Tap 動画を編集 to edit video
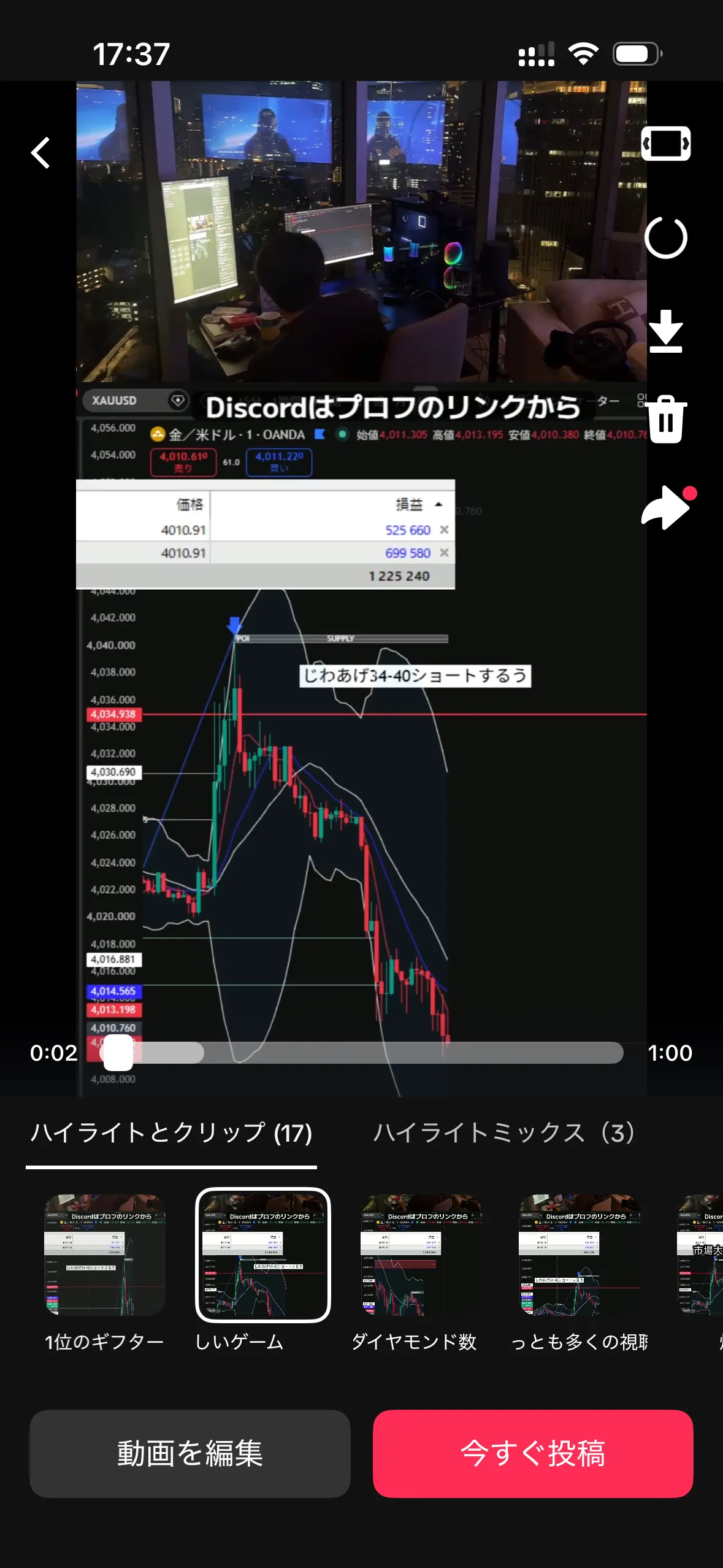The width and height of the screenshot is (723, 1568). click(x=190, y=1453)
